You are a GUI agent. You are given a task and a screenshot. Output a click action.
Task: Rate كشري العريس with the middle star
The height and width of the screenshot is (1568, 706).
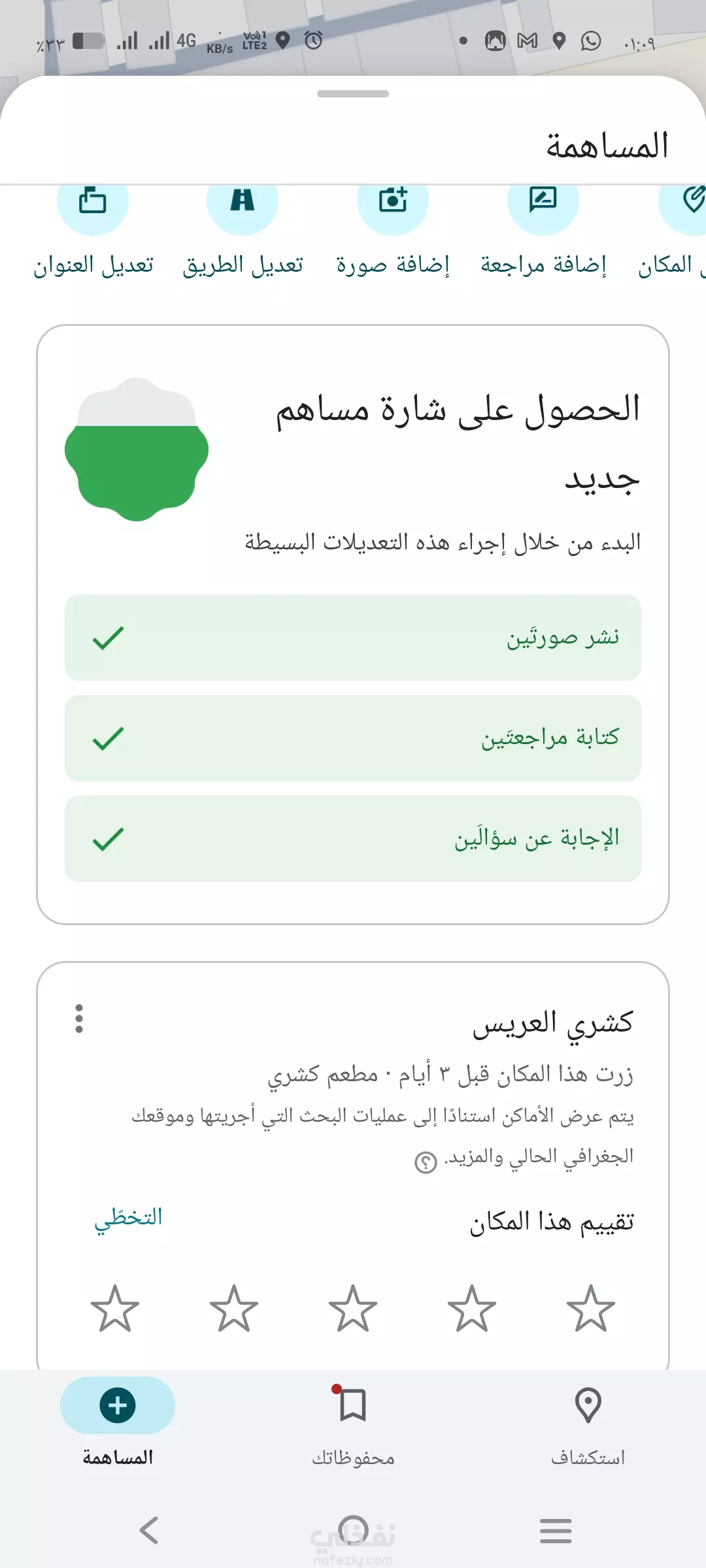[x=353, y=1309]
